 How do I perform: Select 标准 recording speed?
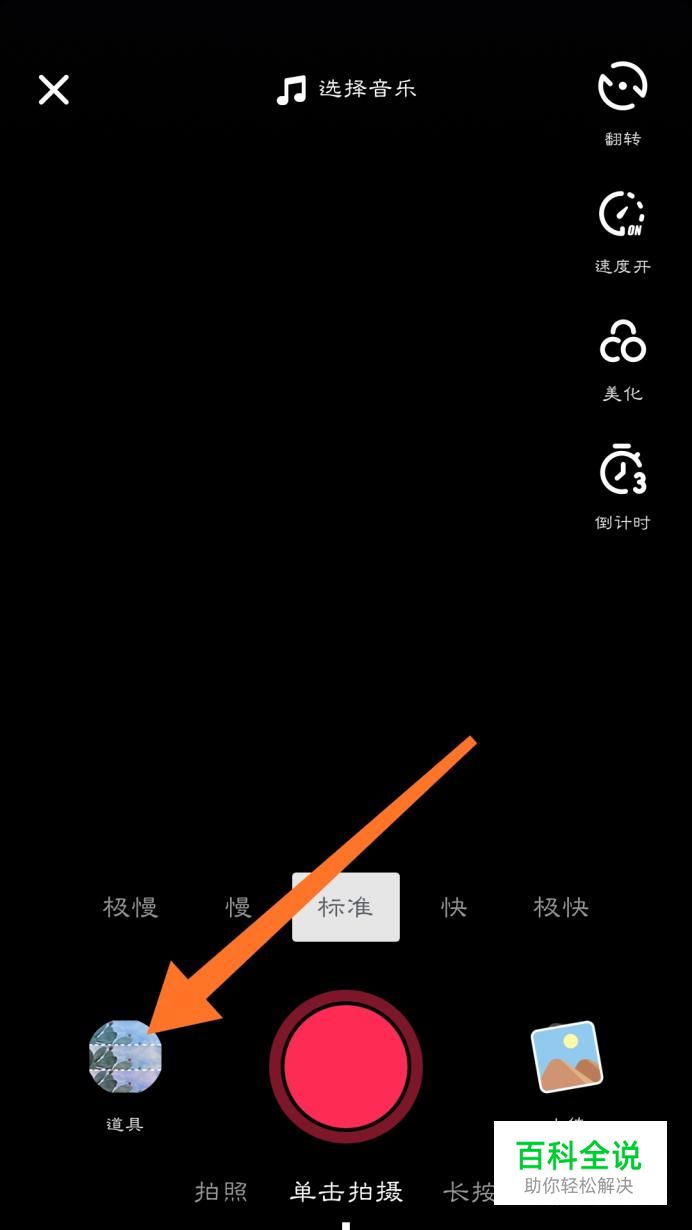(x=346, y=907)
